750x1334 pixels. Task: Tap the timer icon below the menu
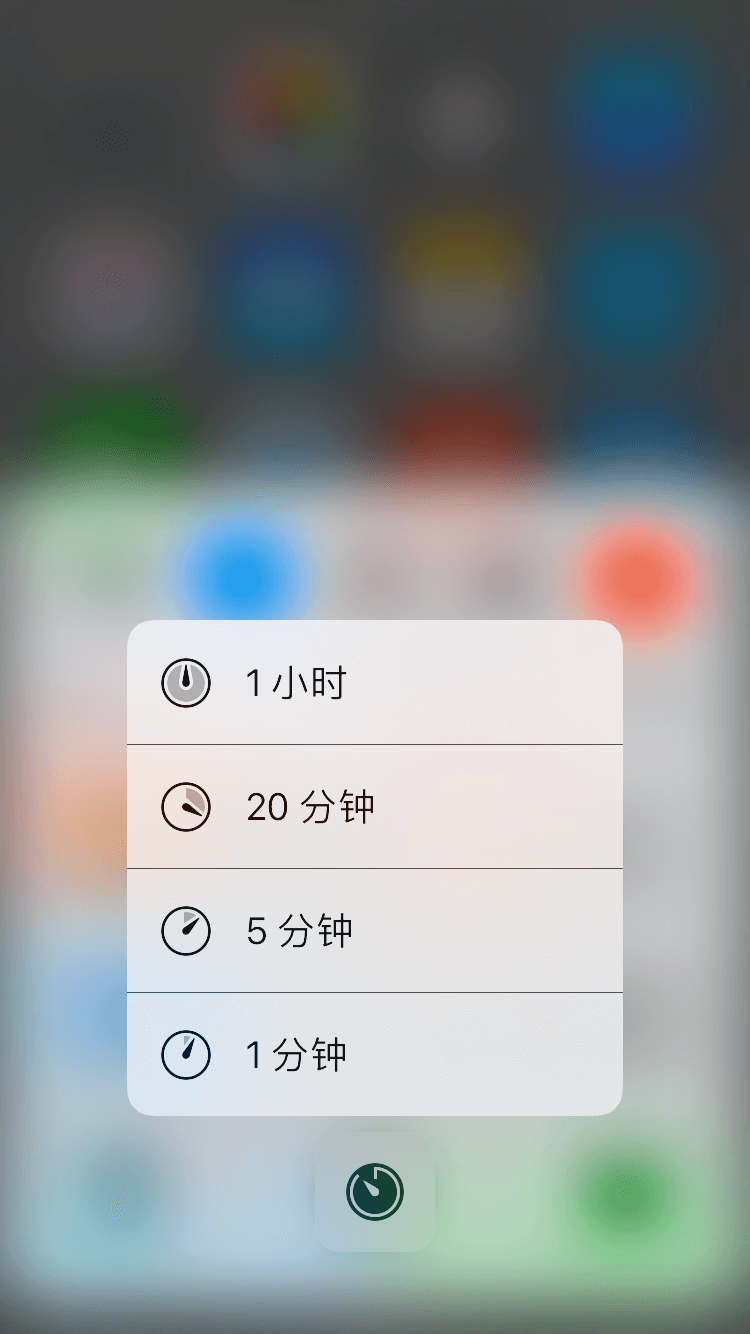375,1192
